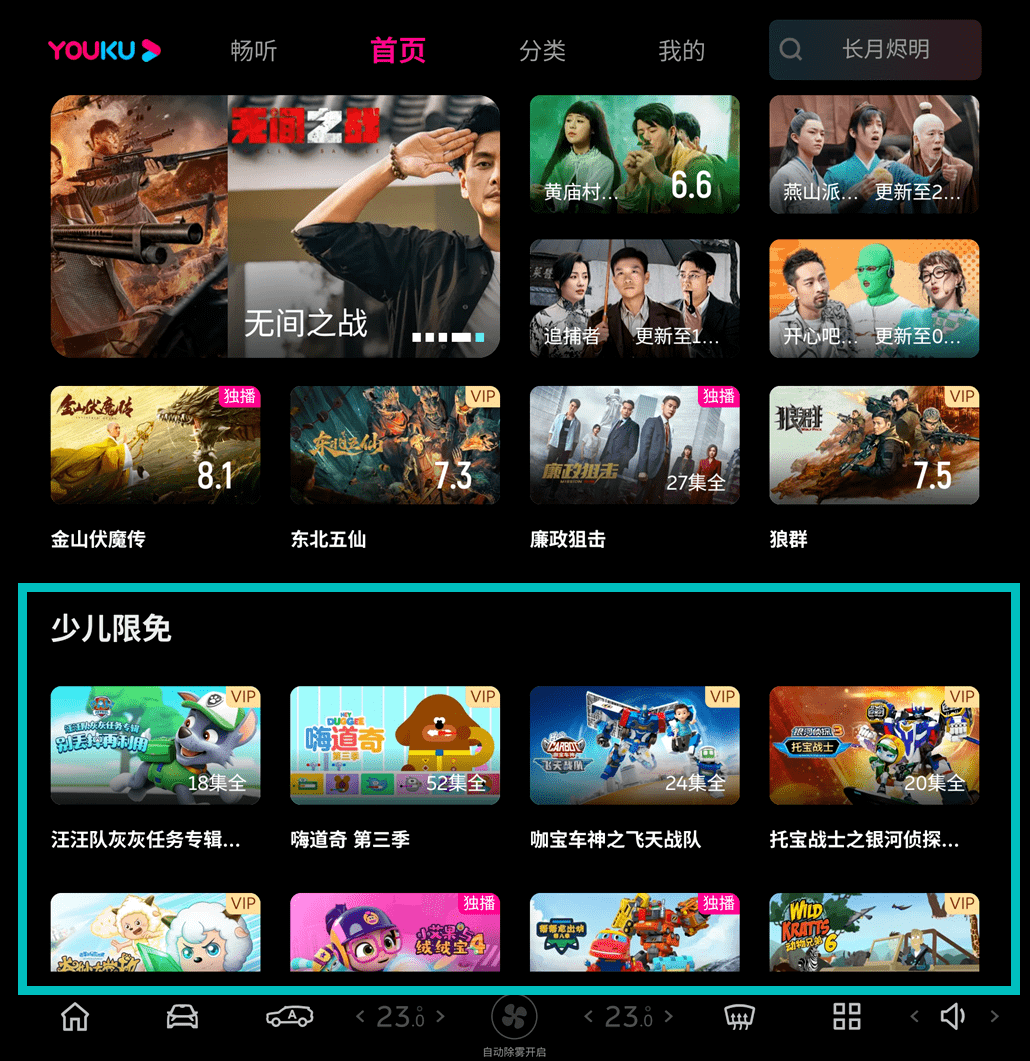
Task: Switch to the 我的 tab
Action: pos(682,50)
